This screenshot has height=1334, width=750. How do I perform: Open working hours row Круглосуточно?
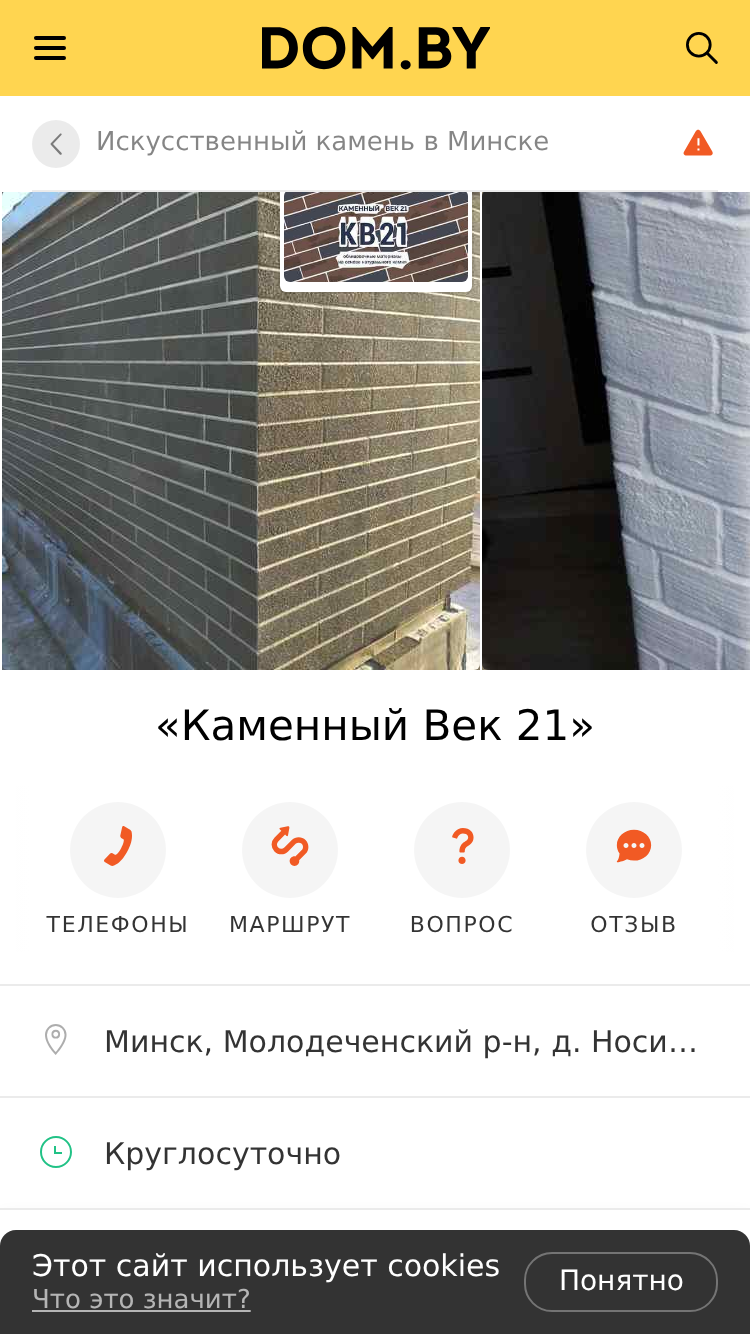[x=375, y=1153]
